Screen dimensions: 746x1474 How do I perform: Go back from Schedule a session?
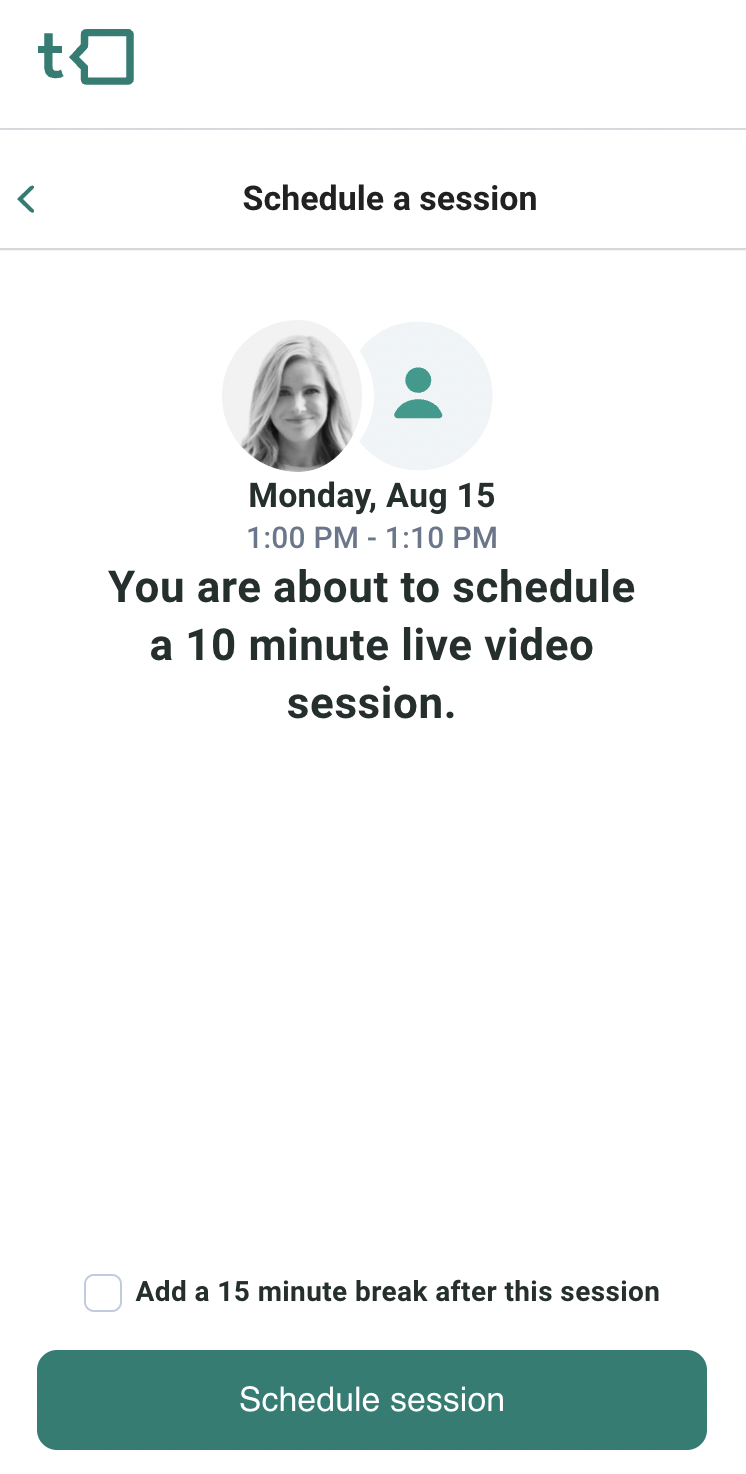(x=27, y=199)
